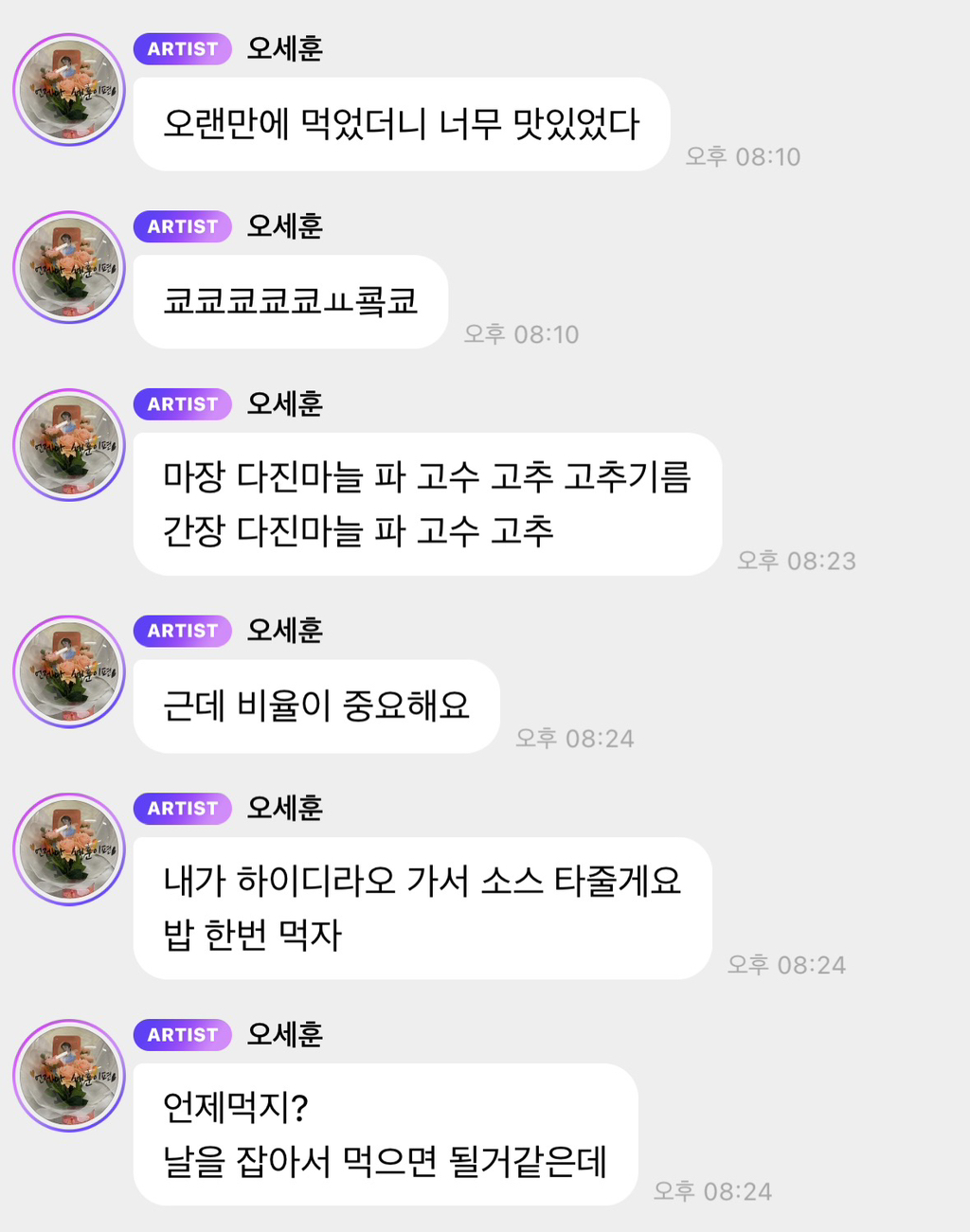The height and width of the screenshot is (1232, 970).
Task: Select the name 오세훈 beside the 하이디라오 message
Action: point(282,808)
